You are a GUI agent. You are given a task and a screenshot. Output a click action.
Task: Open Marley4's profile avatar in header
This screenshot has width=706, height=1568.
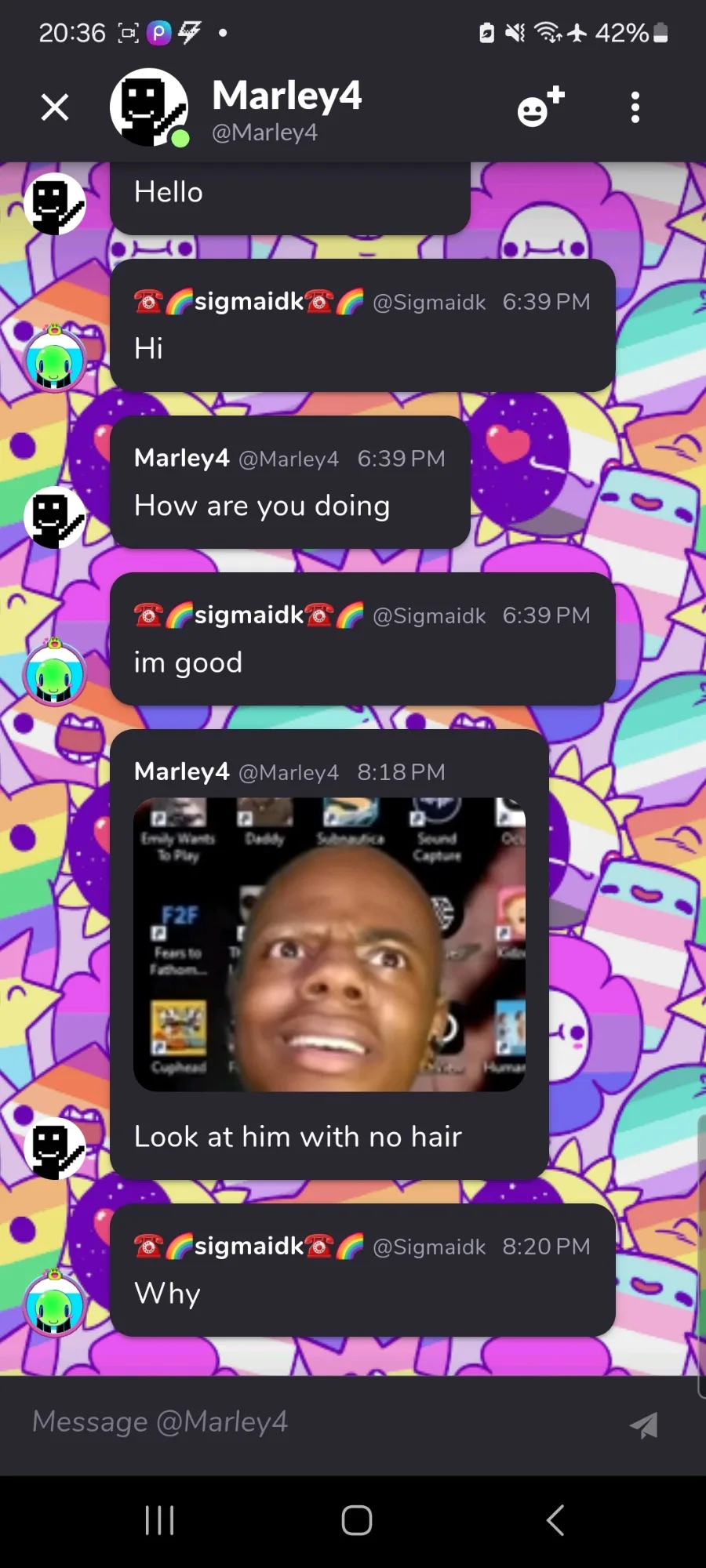pos(149,107)
